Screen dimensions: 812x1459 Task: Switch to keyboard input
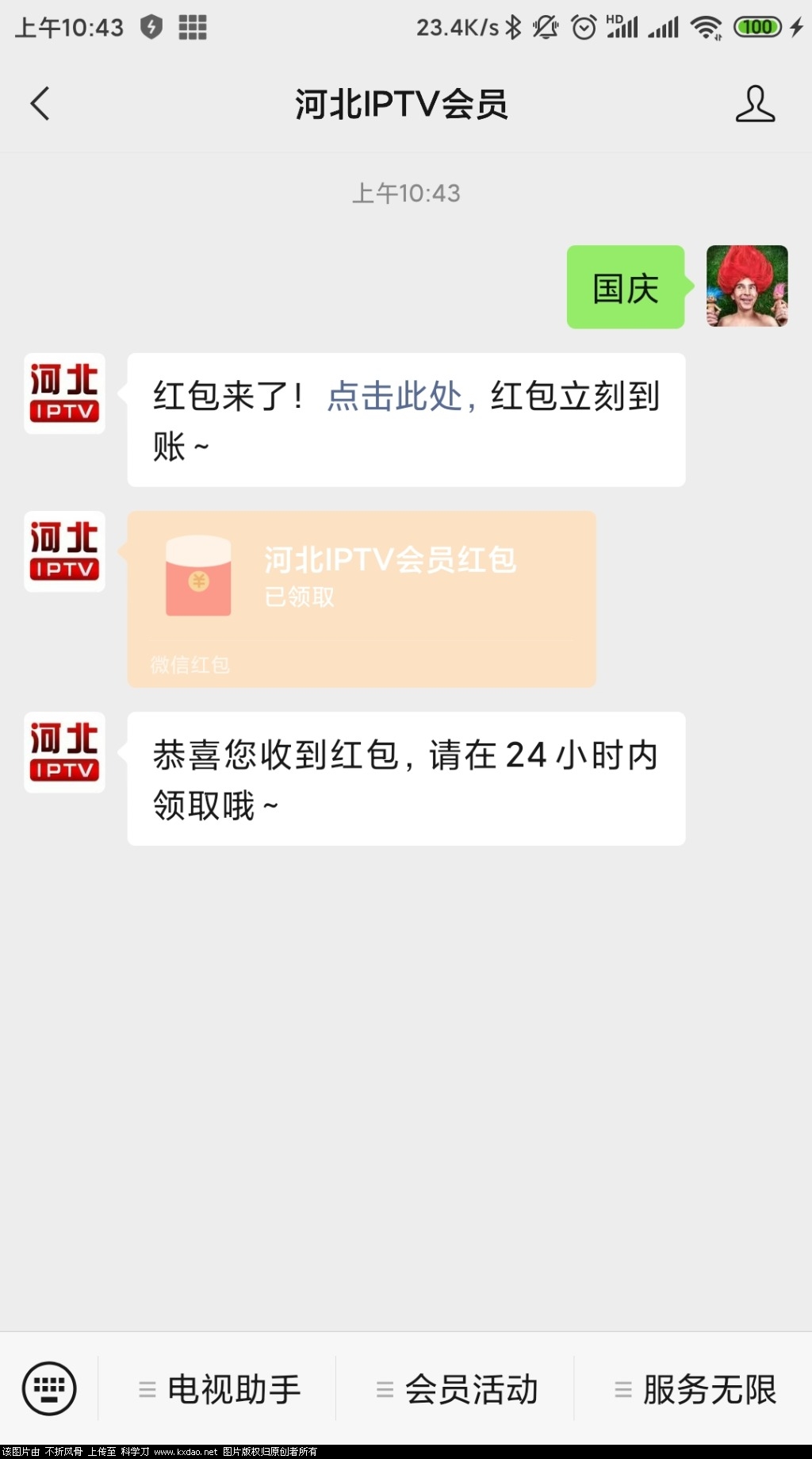tap(49, 1388)
